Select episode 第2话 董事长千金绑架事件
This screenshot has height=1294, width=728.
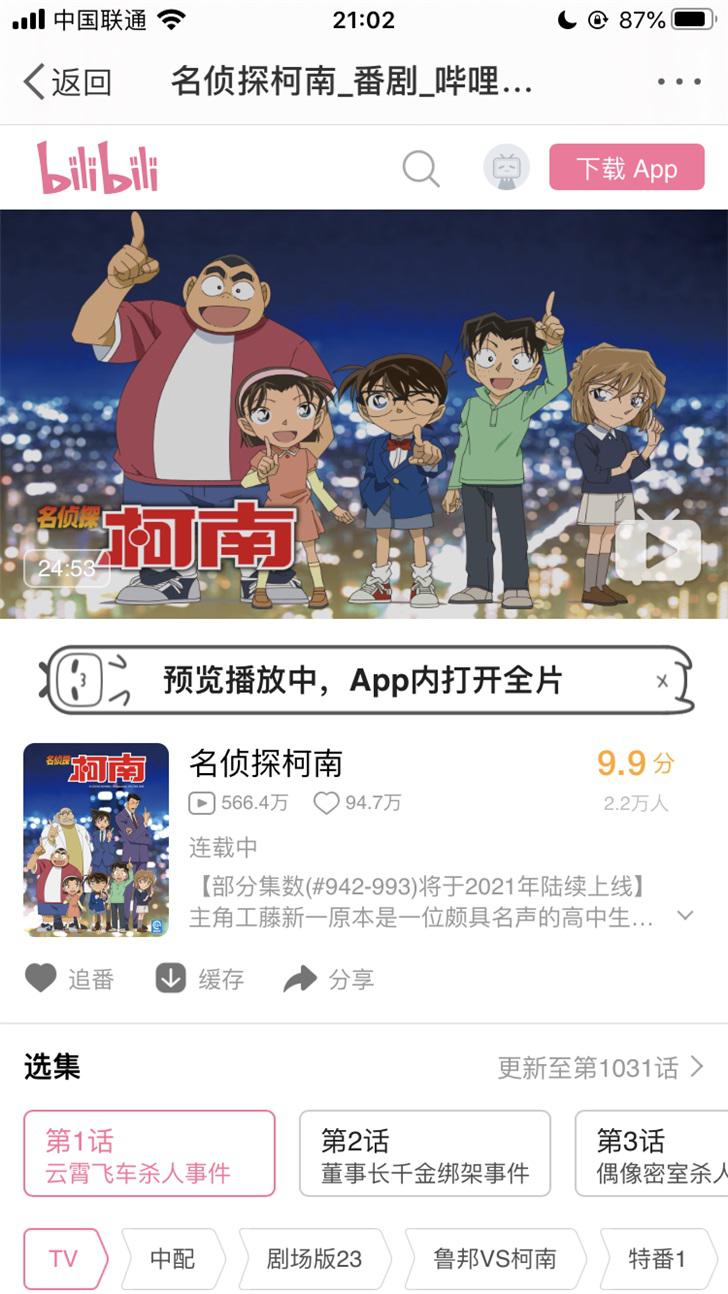pyautogui.click(x=425, y=1153)
